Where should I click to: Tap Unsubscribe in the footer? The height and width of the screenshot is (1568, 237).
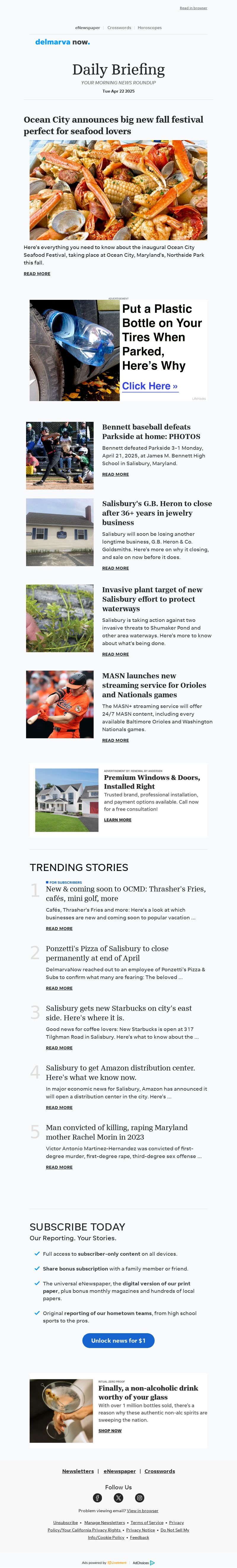[66, 1522]
